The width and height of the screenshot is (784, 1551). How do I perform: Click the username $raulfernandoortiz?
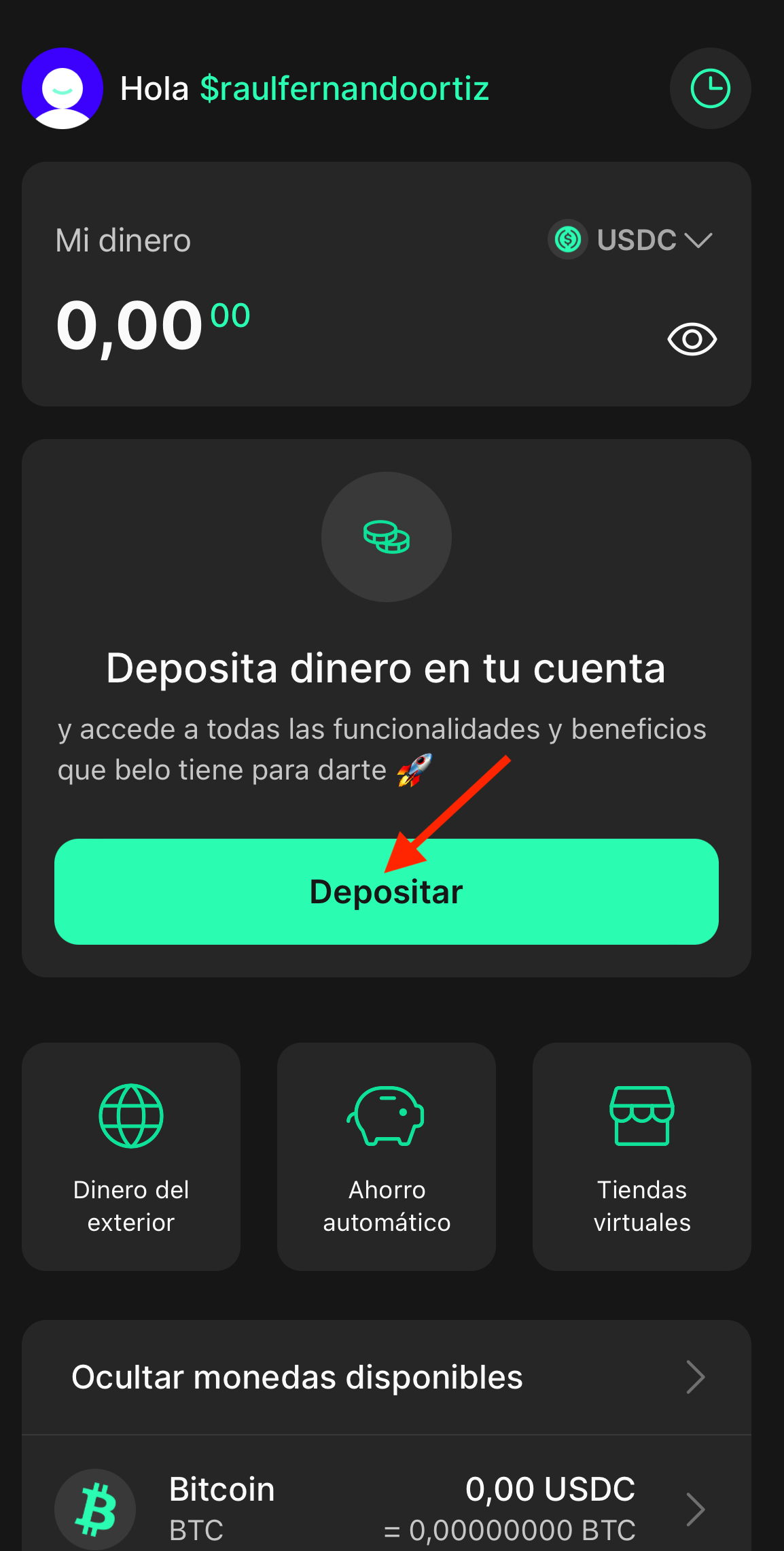(343, 88)
